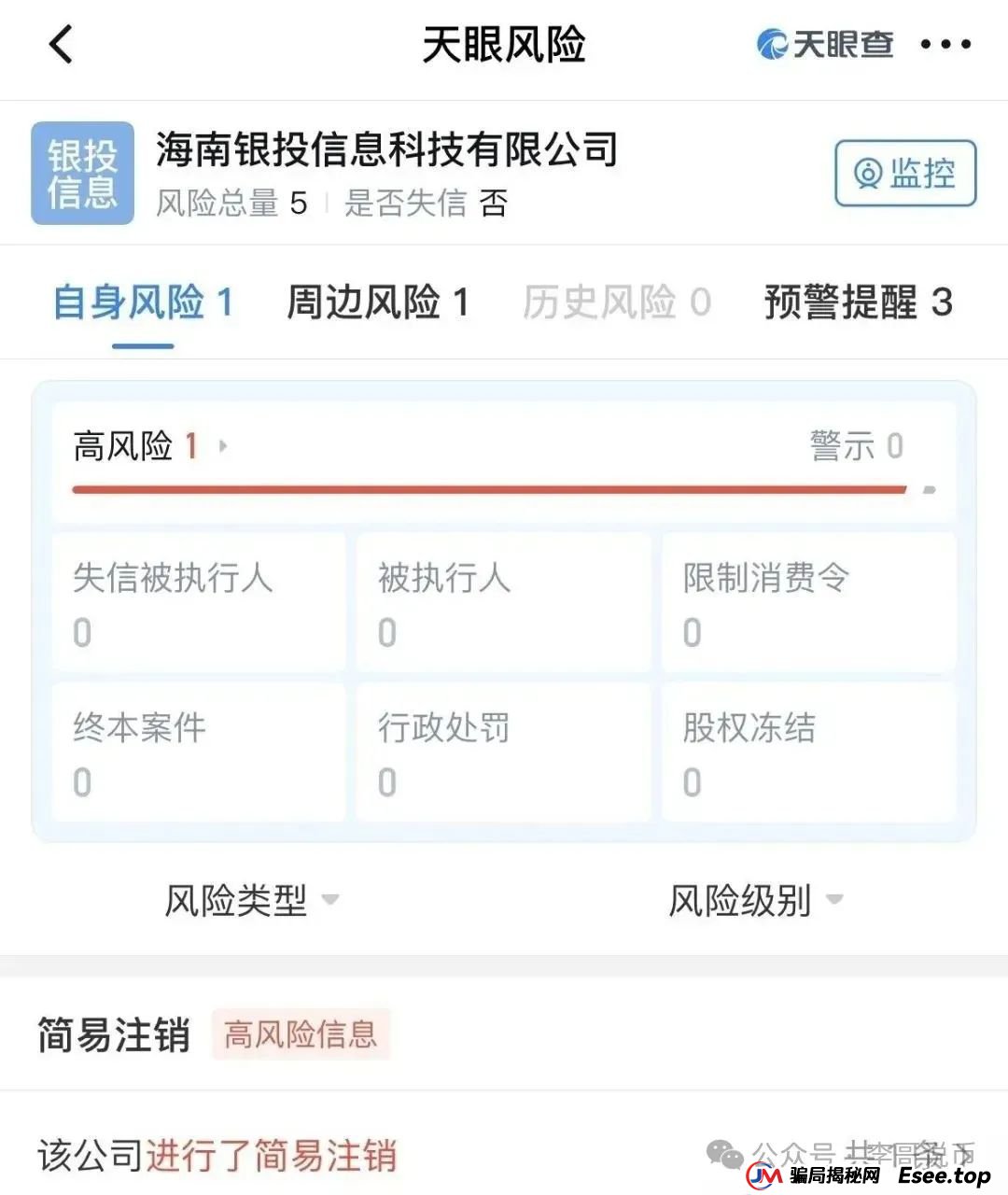
Task: Switch to the 自身风险 tab
Action: point(143,302)
